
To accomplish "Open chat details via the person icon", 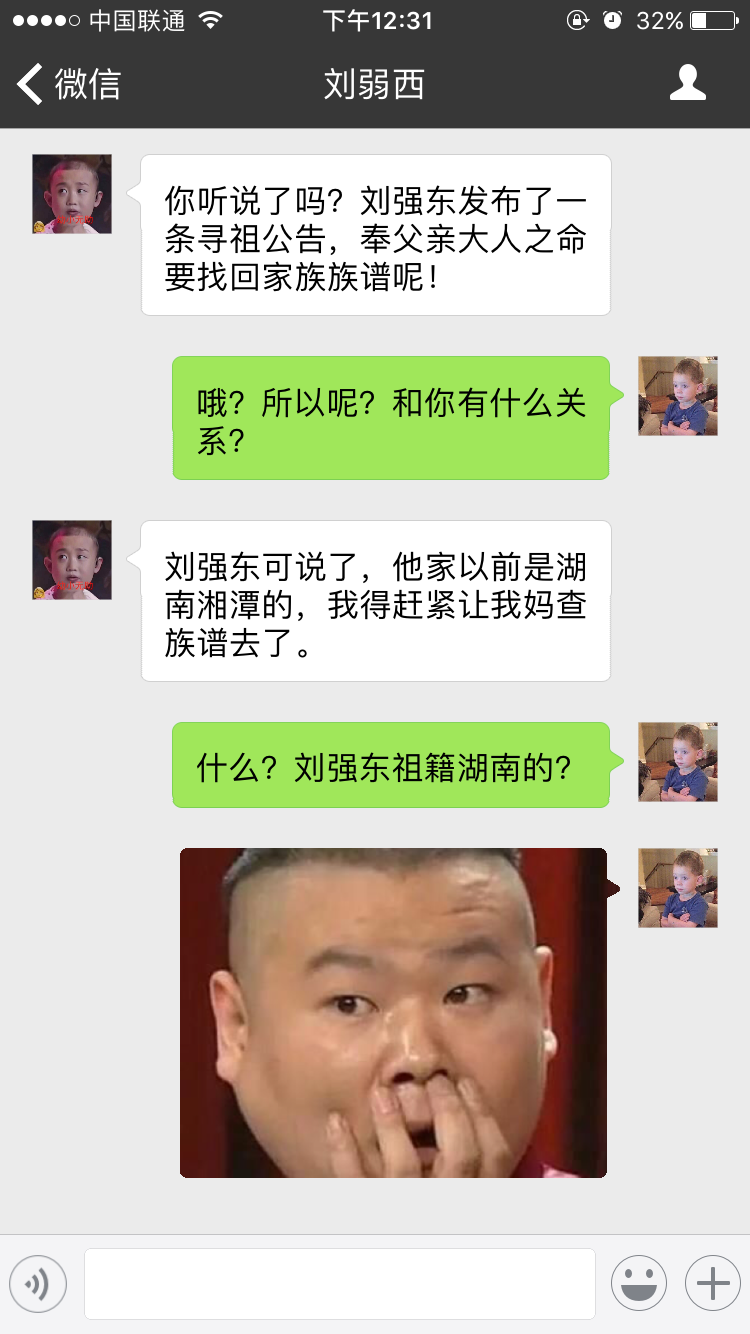I will tap(687, 84).
